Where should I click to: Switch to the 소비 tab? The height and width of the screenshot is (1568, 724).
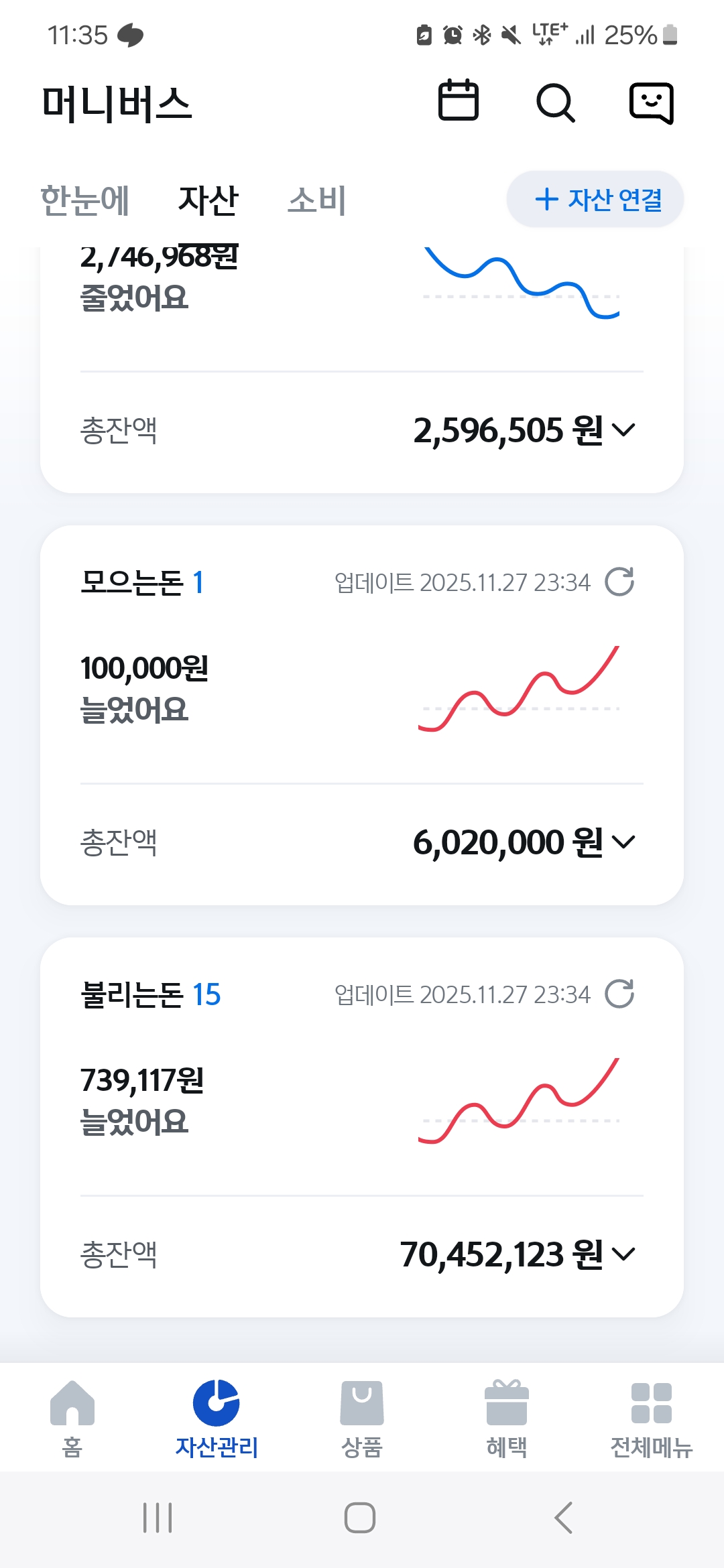[x=316, y=200]
